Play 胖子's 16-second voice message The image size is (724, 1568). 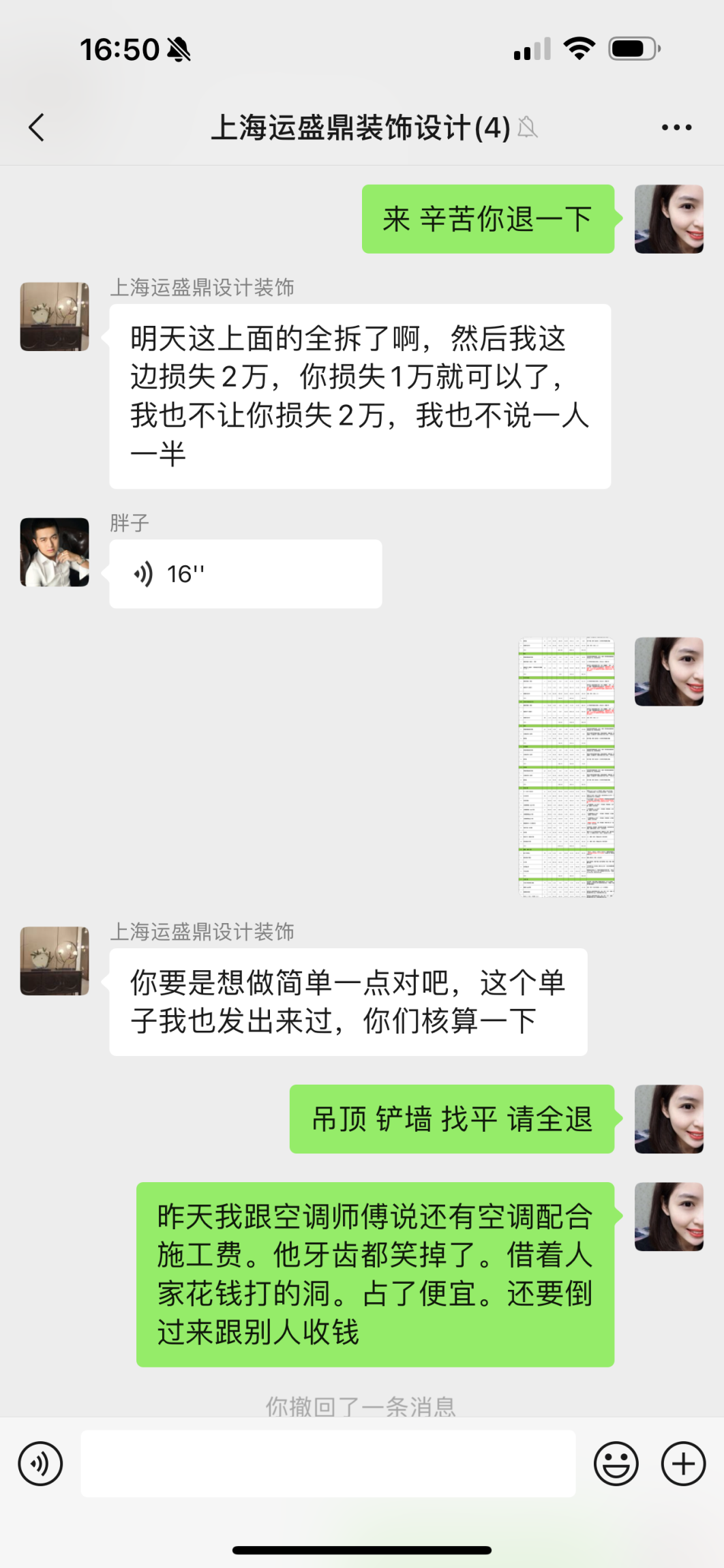[x=245, y=574]
